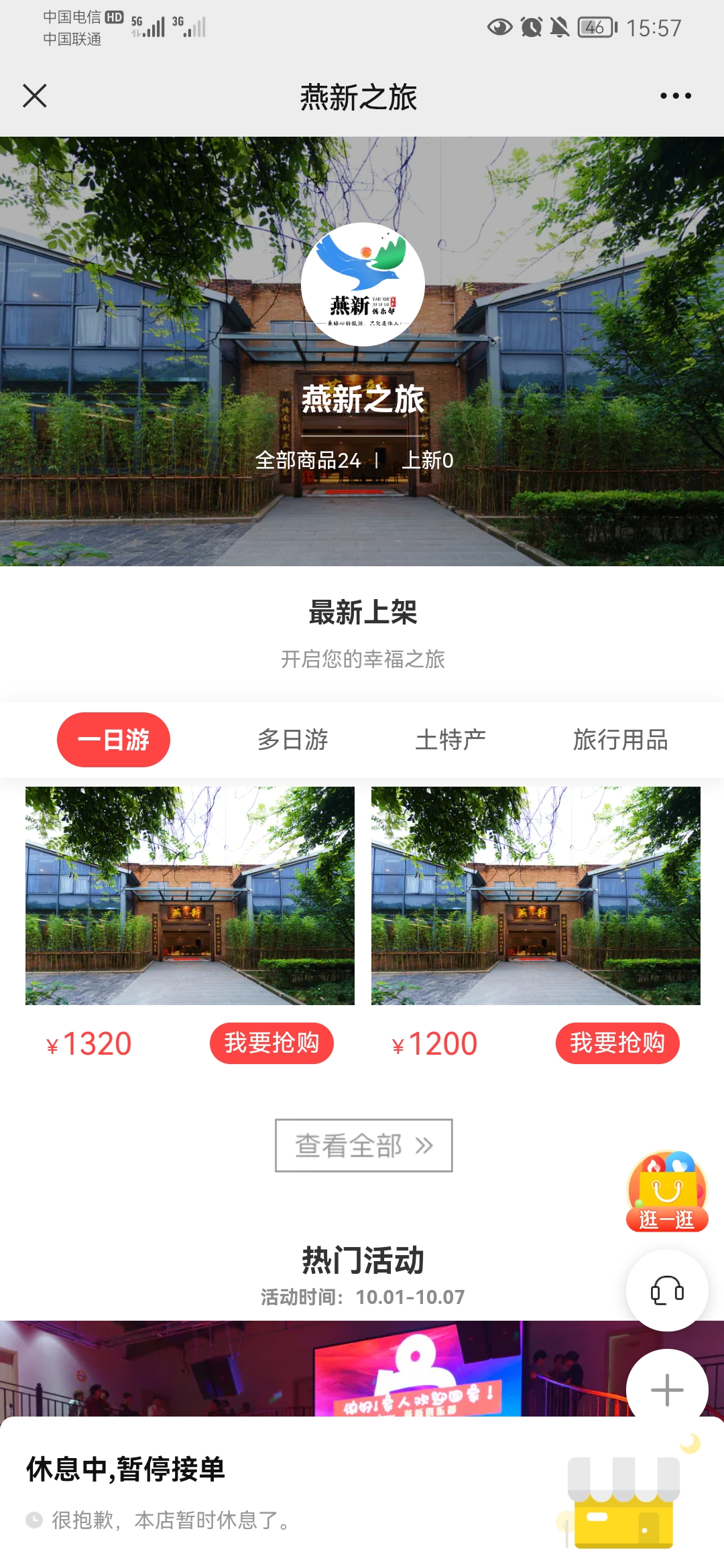Image resolution: width=724 pixels, height=1568 pixels.
Task: Tap 我要抢购 for the ¥1320 item
Action: [271, 1043]
